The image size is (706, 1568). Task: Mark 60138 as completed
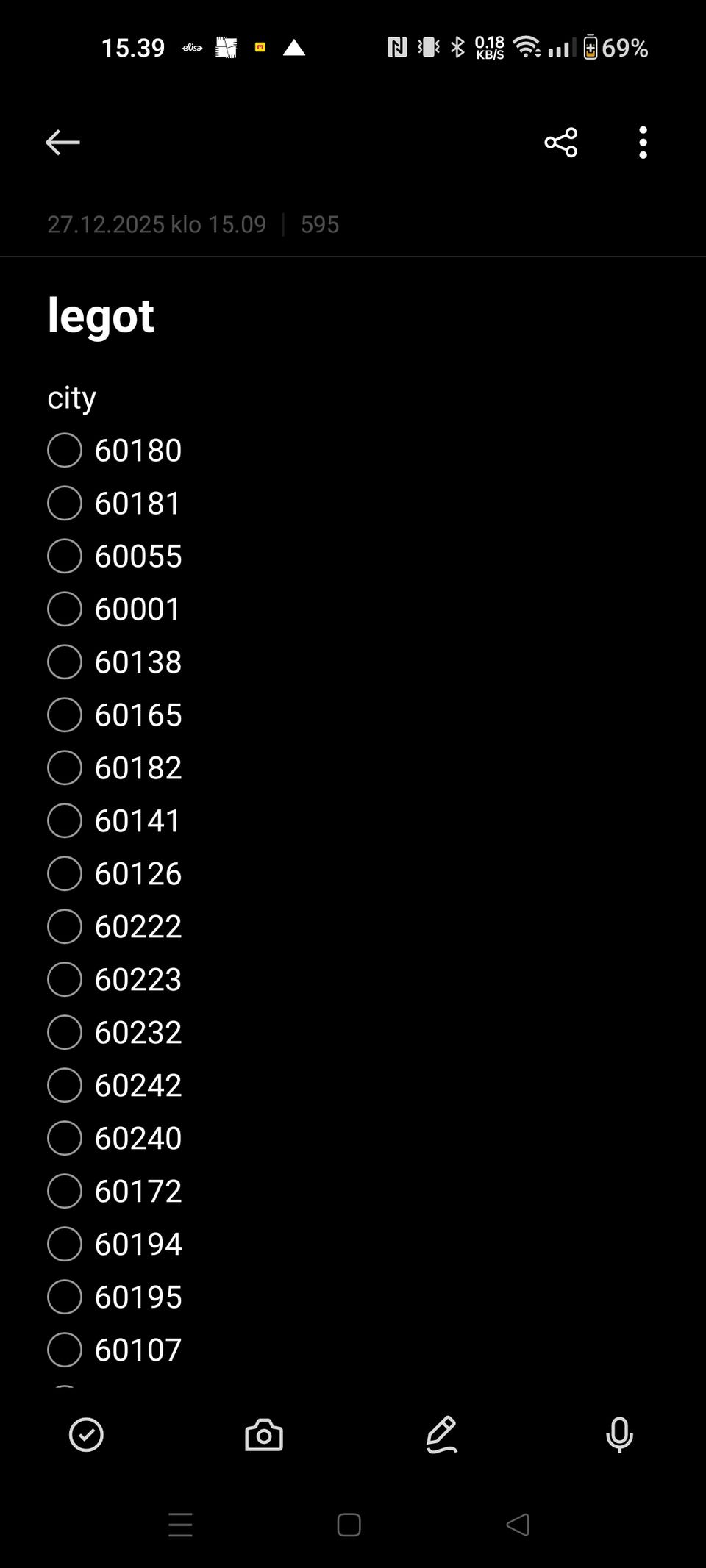click(65, 662)
